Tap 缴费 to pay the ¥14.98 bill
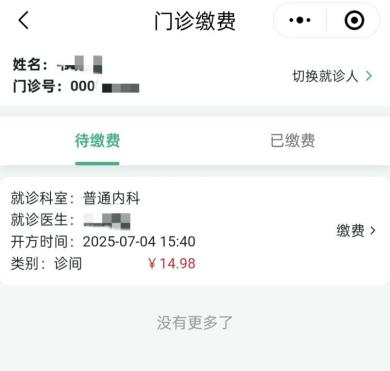Viewport: 390px width, 371px height. tap(356, 231)
